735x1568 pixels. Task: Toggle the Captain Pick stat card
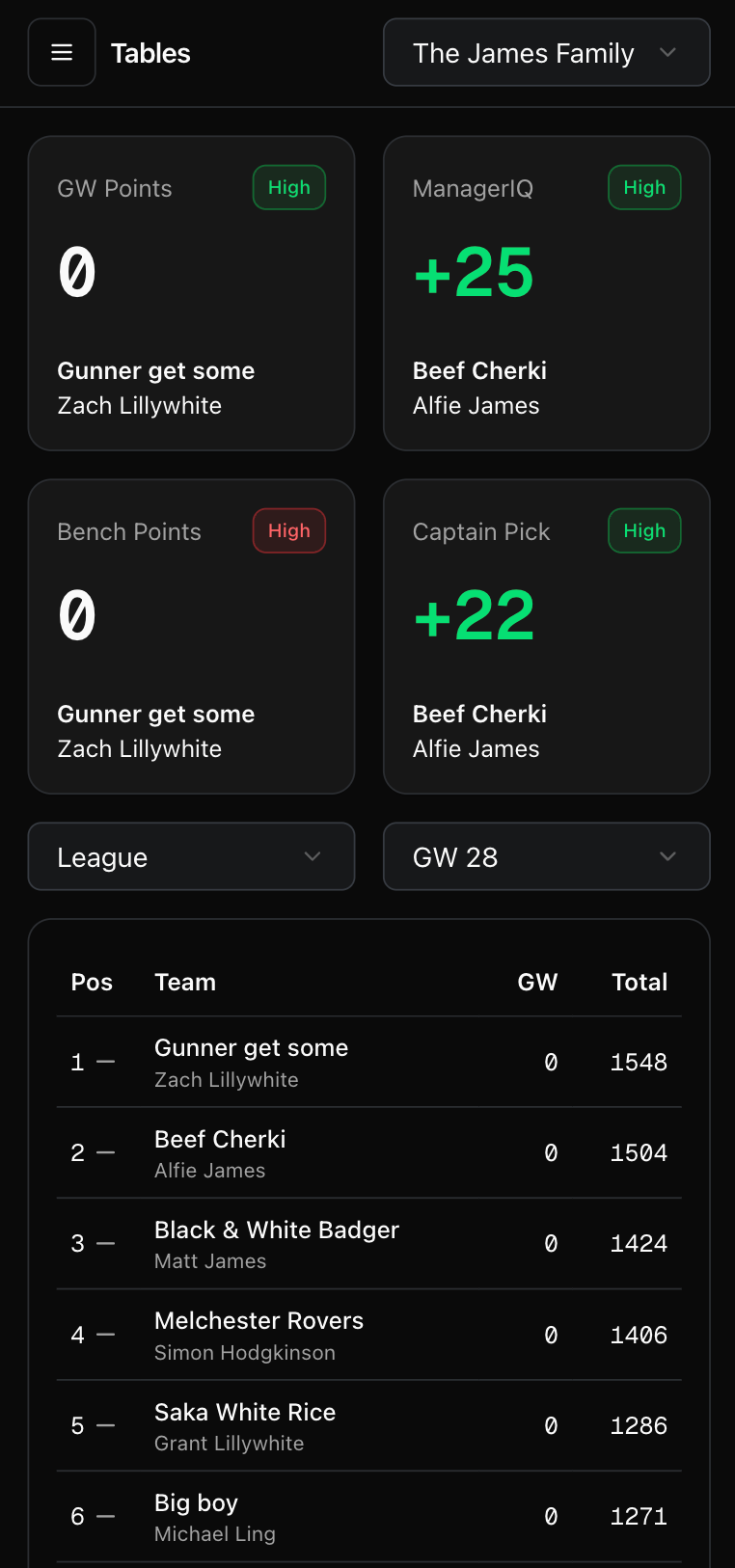[x=546, y=635]
